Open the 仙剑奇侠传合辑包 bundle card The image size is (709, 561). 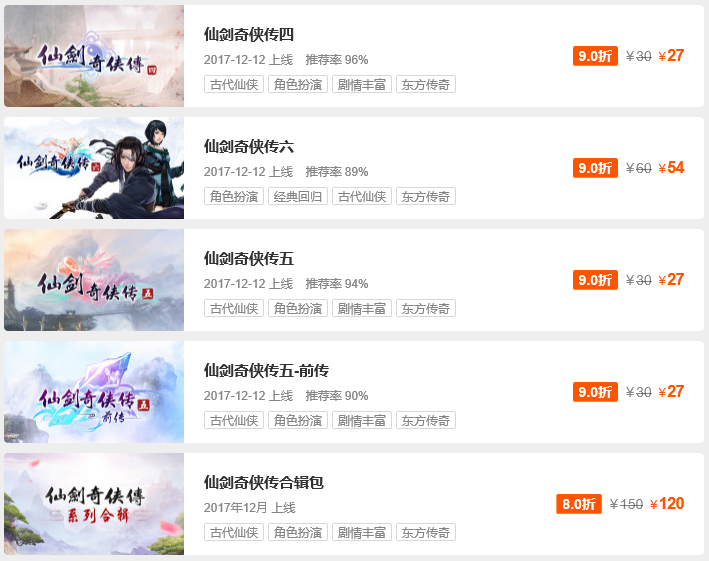click(x=263, y=483)
